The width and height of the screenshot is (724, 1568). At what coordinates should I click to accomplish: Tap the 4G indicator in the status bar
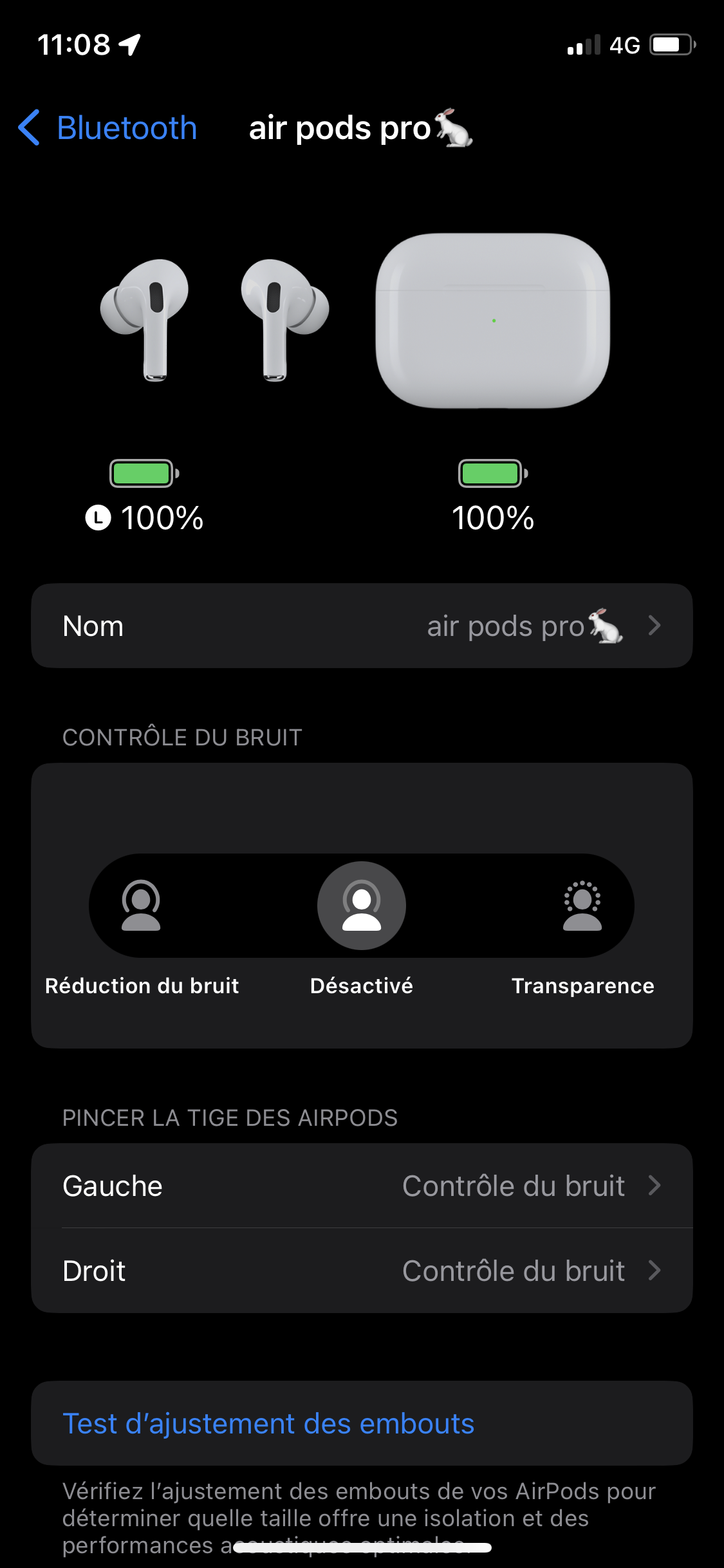point(622,44)
